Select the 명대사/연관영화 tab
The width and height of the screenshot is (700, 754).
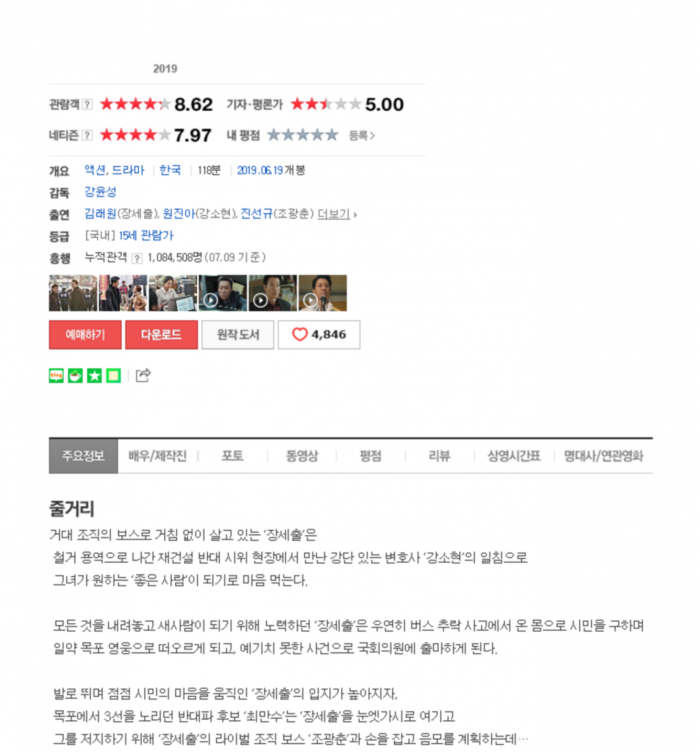603,456
